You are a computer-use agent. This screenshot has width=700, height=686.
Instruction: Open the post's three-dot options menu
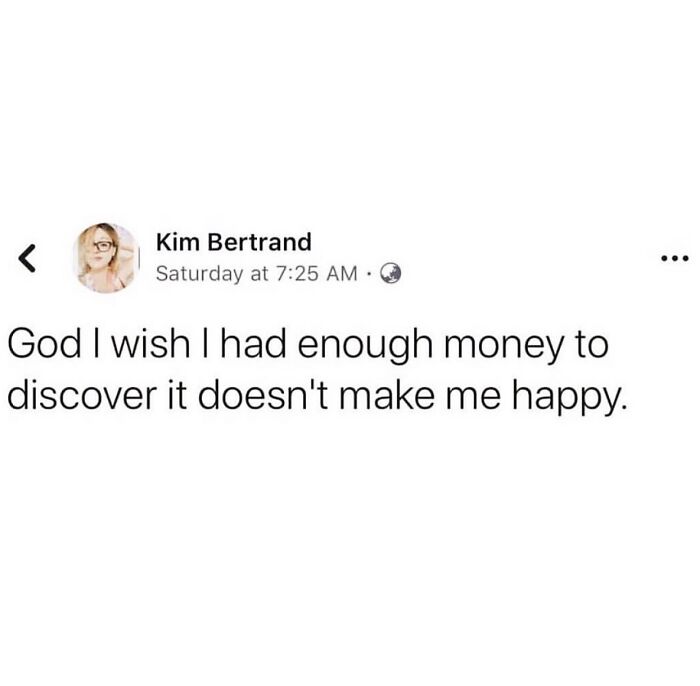pyautogui.click(x=675, y=258)
